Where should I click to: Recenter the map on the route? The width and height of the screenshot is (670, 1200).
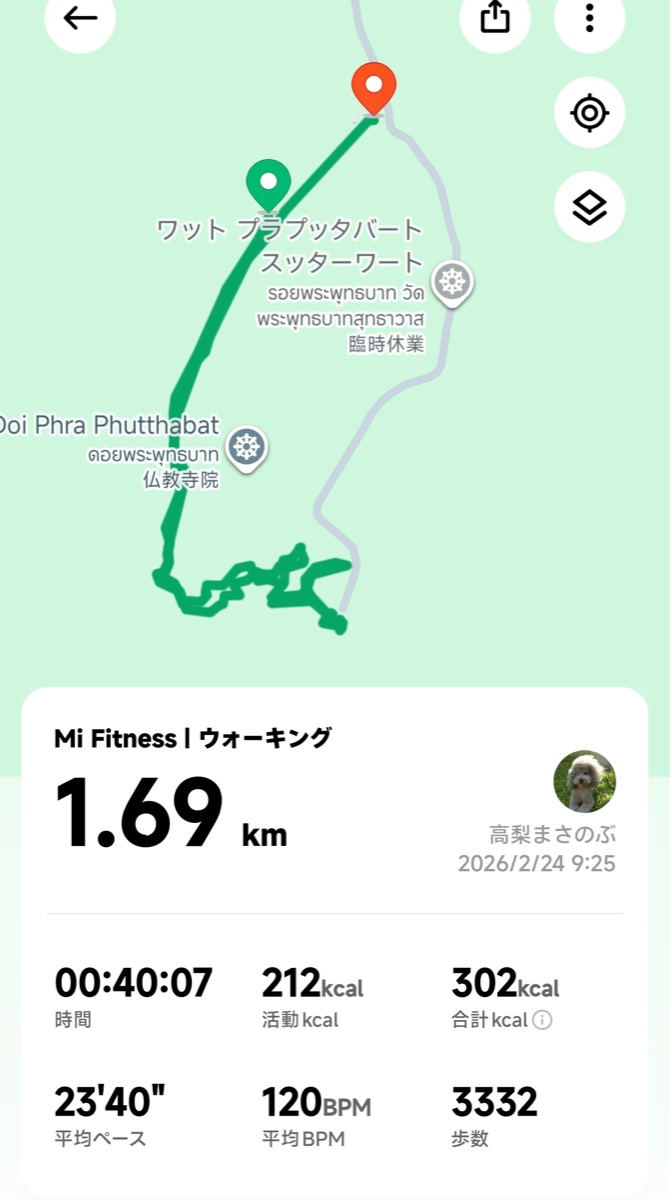(590, 113)
